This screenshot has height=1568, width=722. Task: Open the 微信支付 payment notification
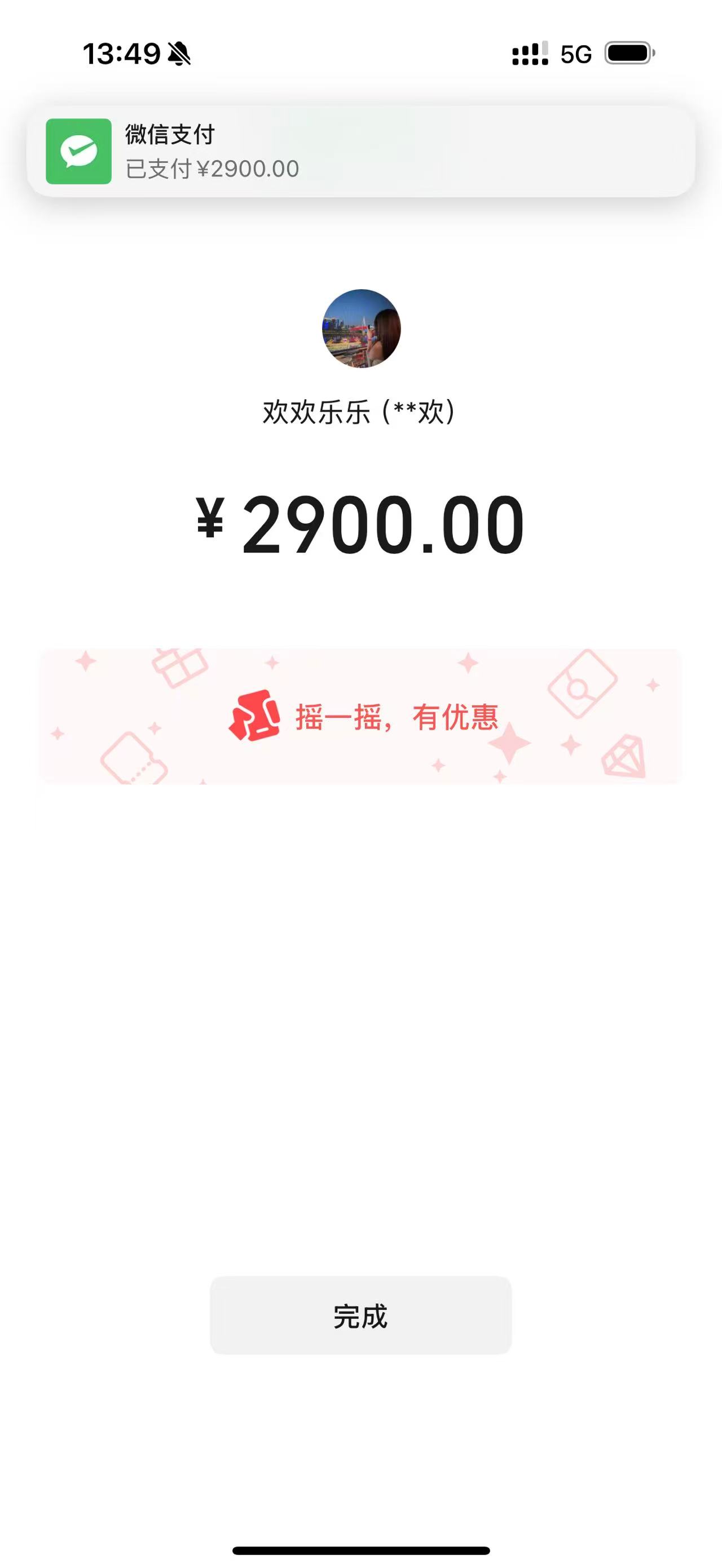tap(360, 151)
